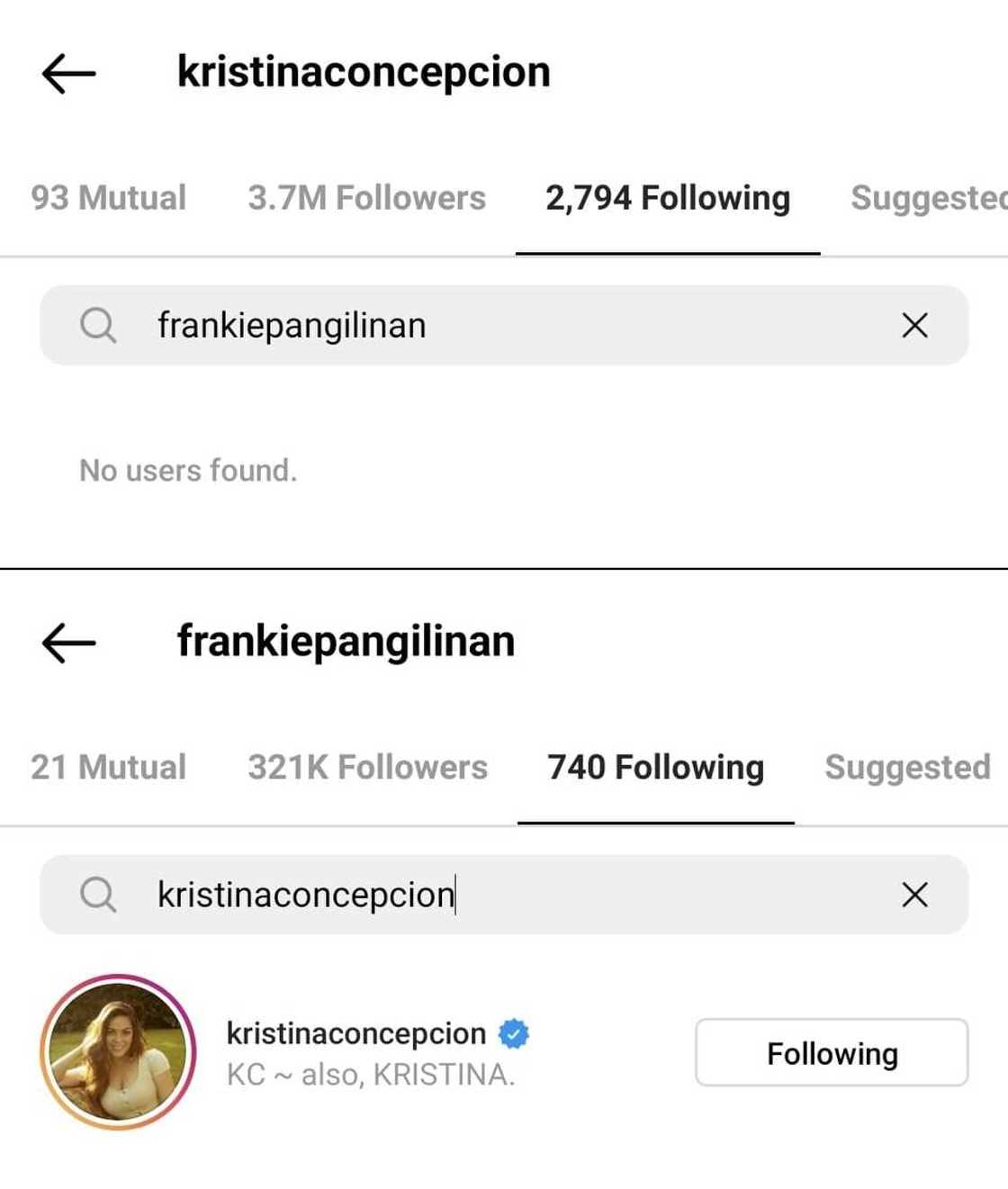Open kristinaconcepcion's 93 Mutual tab
Image resolution: width=1008 pixels, height=1189 pixels.
click(108, 198)
